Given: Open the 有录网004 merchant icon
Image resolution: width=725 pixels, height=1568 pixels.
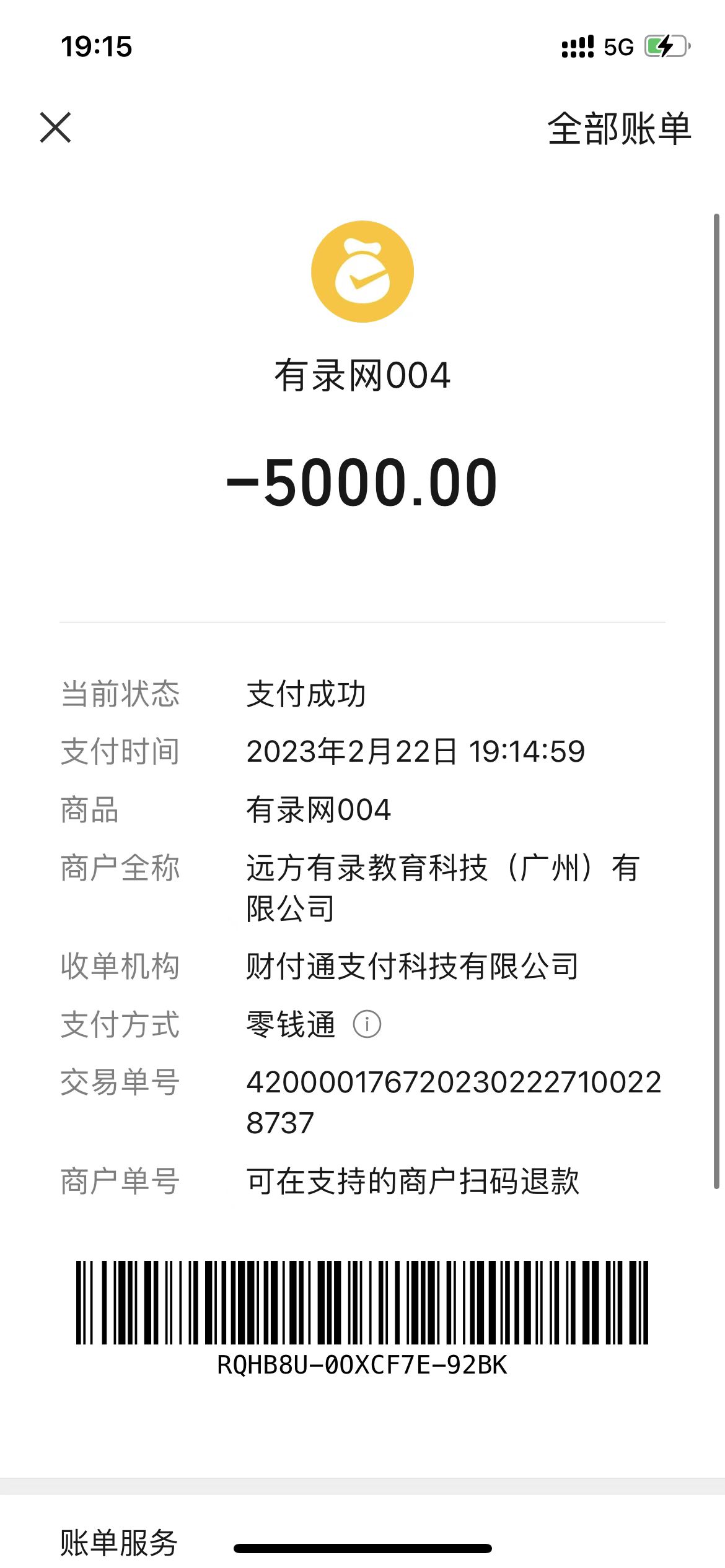Looking at the screenshot, I should coord(362,272).
